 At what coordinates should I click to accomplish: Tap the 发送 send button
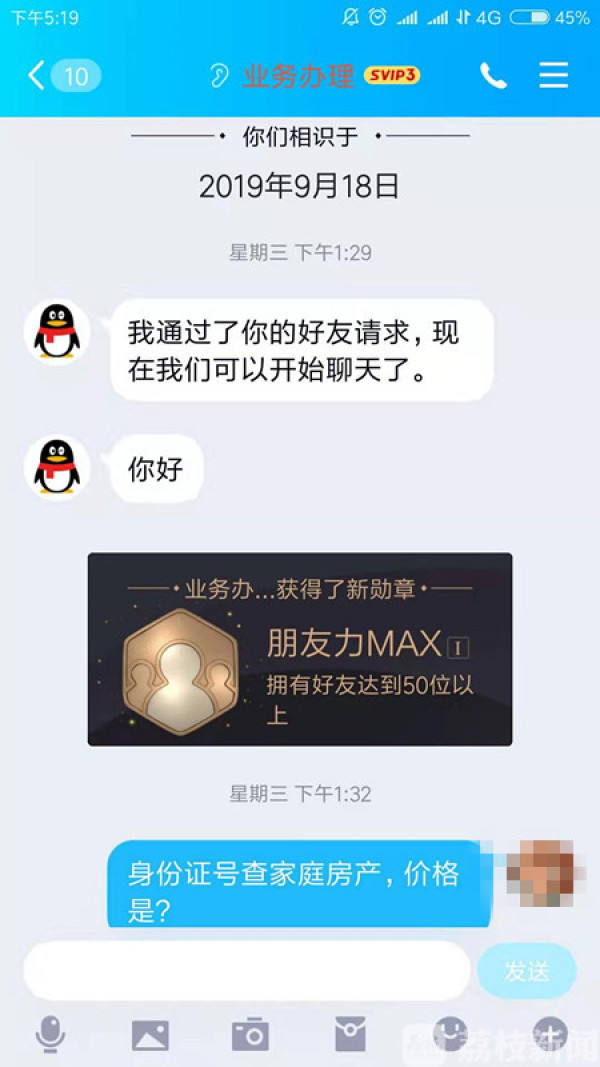[x=526, y=971]
